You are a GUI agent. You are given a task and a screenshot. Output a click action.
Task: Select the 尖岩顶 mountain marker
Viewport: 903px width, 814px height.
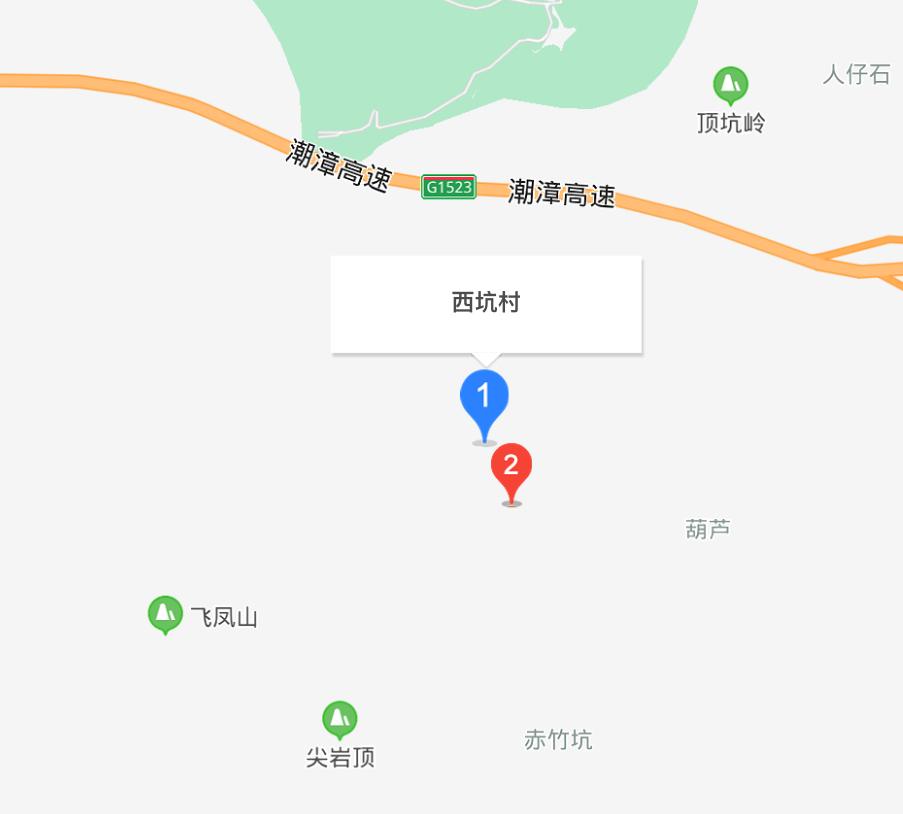[x=340, y=719]
